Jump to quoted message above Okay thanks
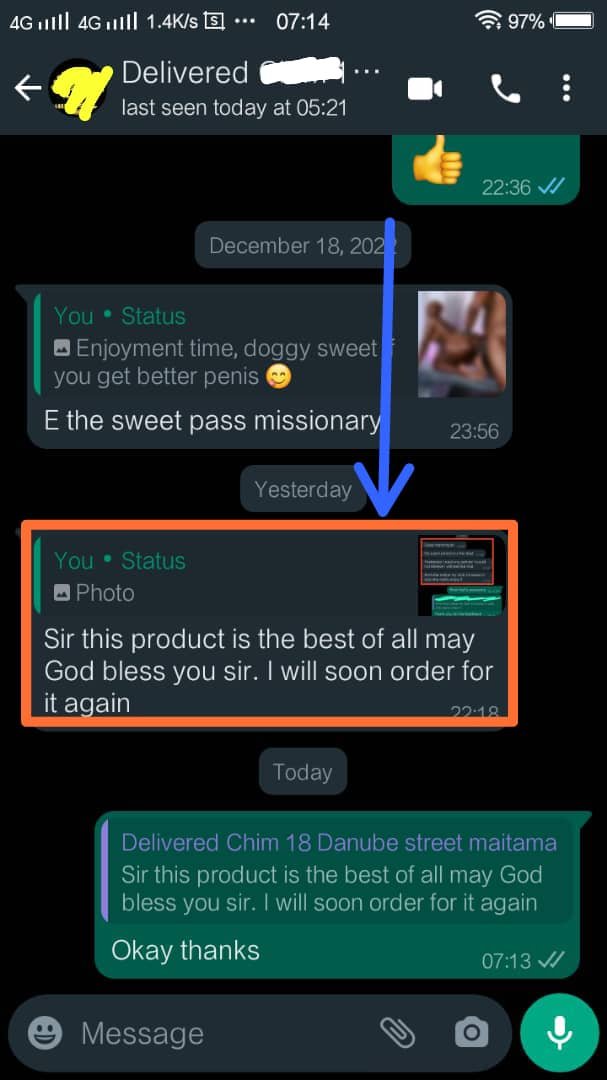Image resolution: width=607 pixels, height=1080 pixels. 336,872
